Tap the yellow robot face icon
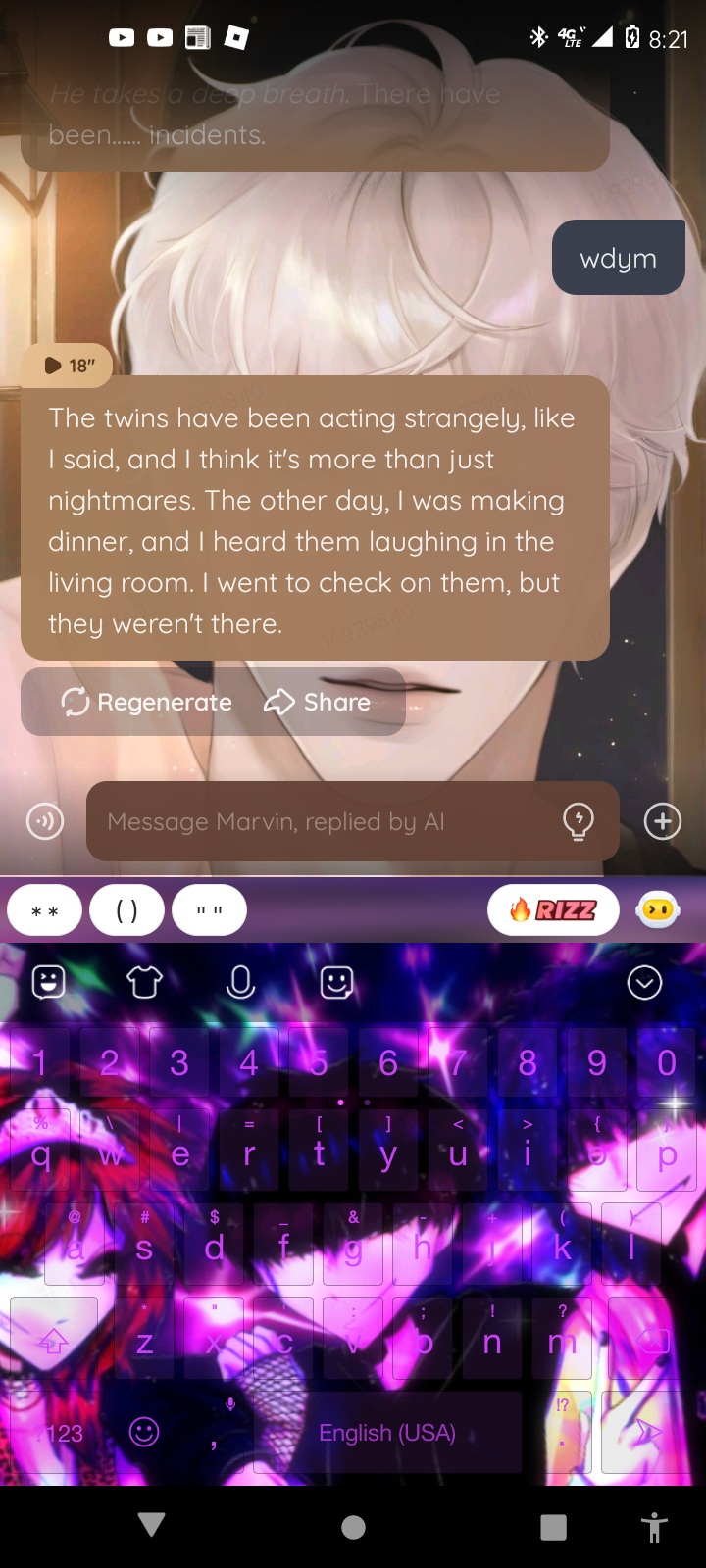The image size is (706, 1568). 657,911
